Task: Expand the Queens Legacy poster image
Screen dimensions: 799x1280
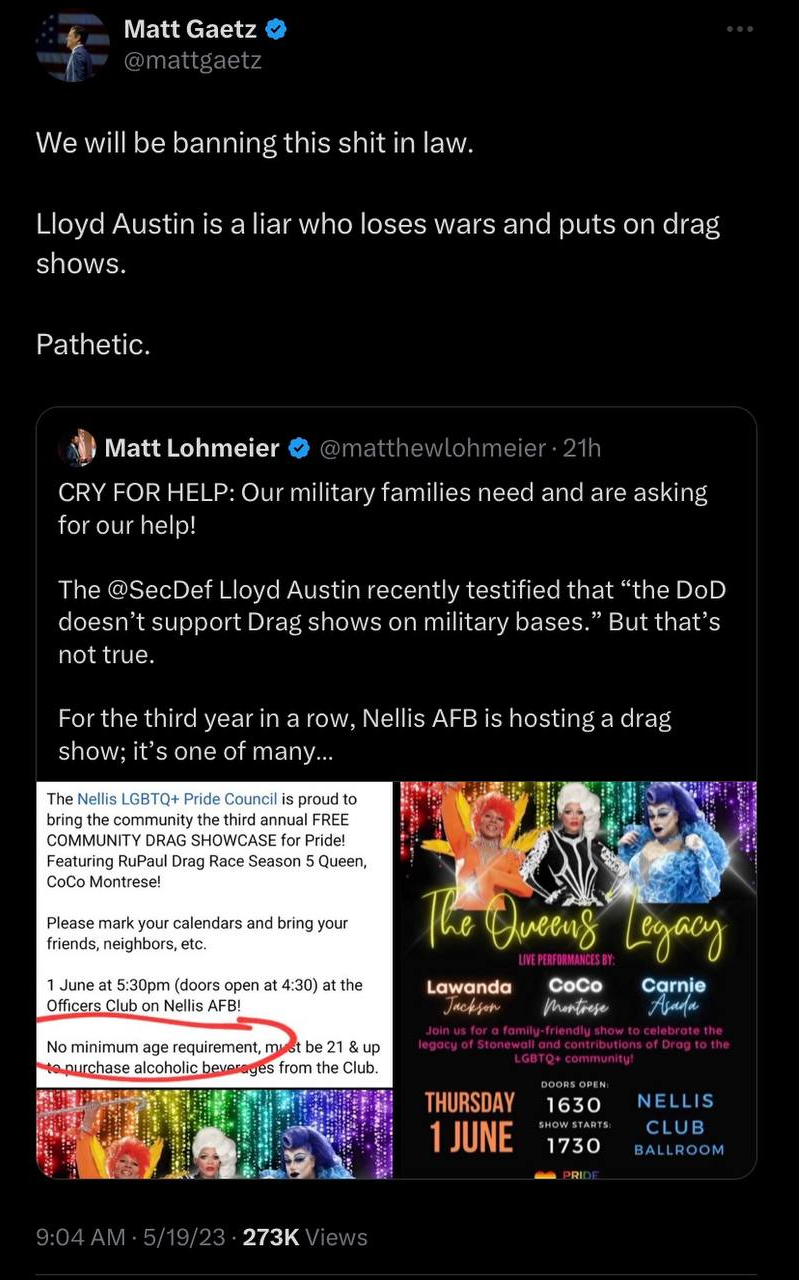Action: pos(577,980)
